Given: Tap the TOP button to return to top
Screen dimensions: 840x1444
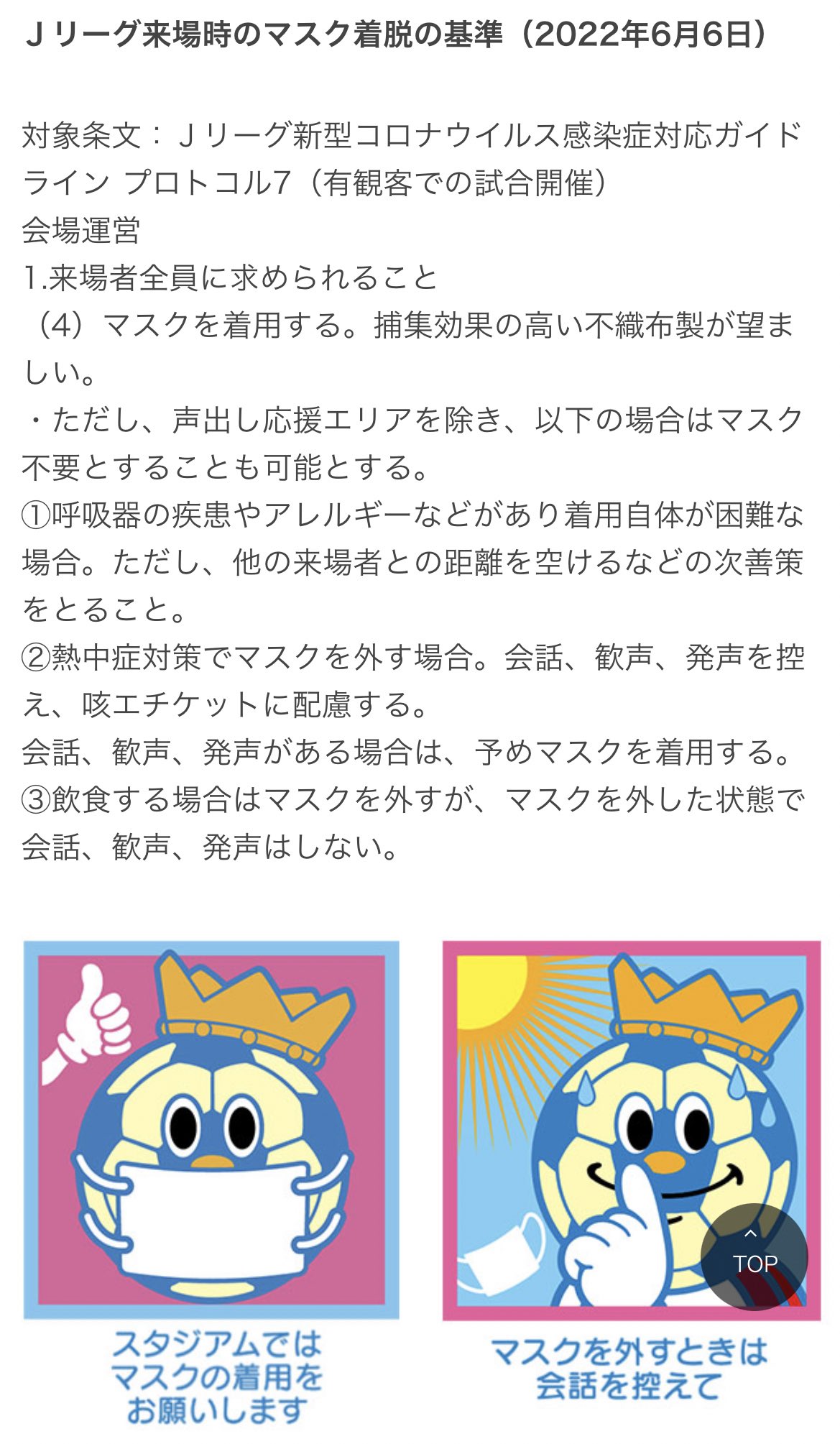Looking at the screenshot, I should pyautogui.click(x=754, y=1257).
